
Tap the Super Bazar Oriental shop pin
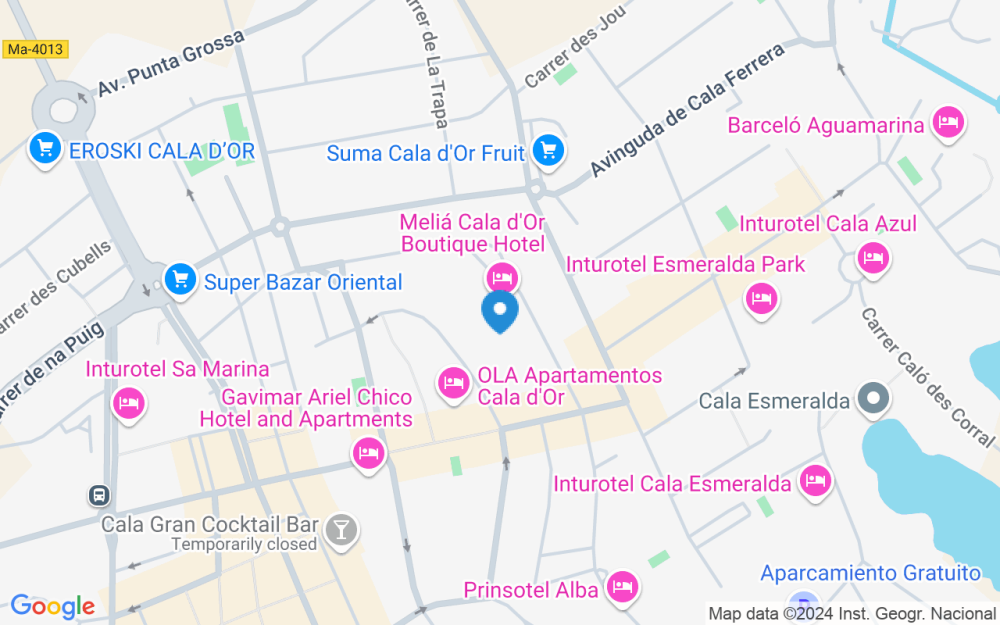point(180,280)
